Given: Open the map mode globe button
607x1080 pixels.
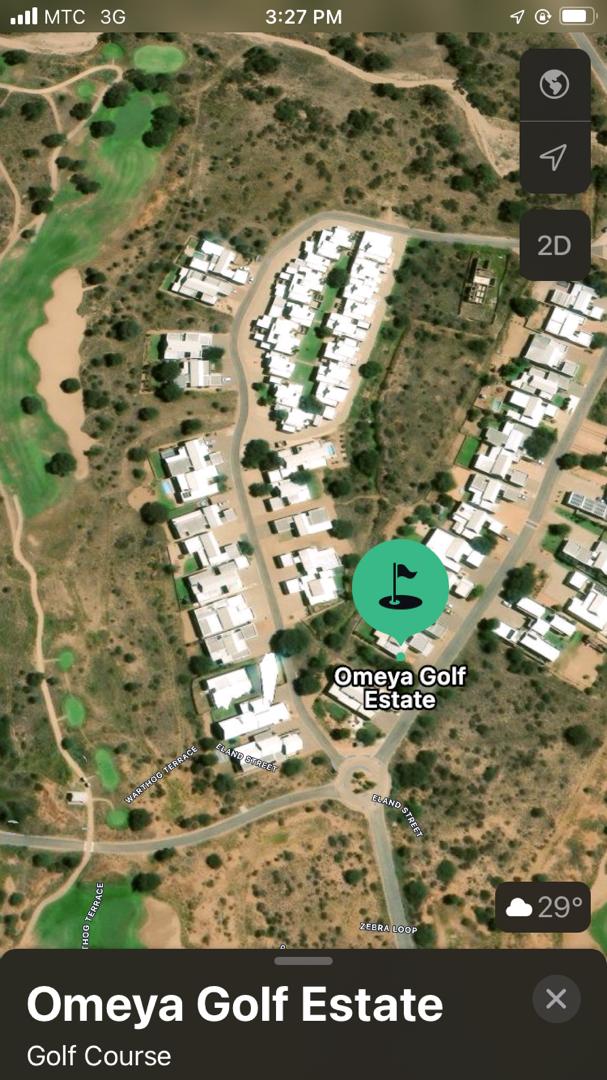Looking at the screenshot, I should click(554, 85).
